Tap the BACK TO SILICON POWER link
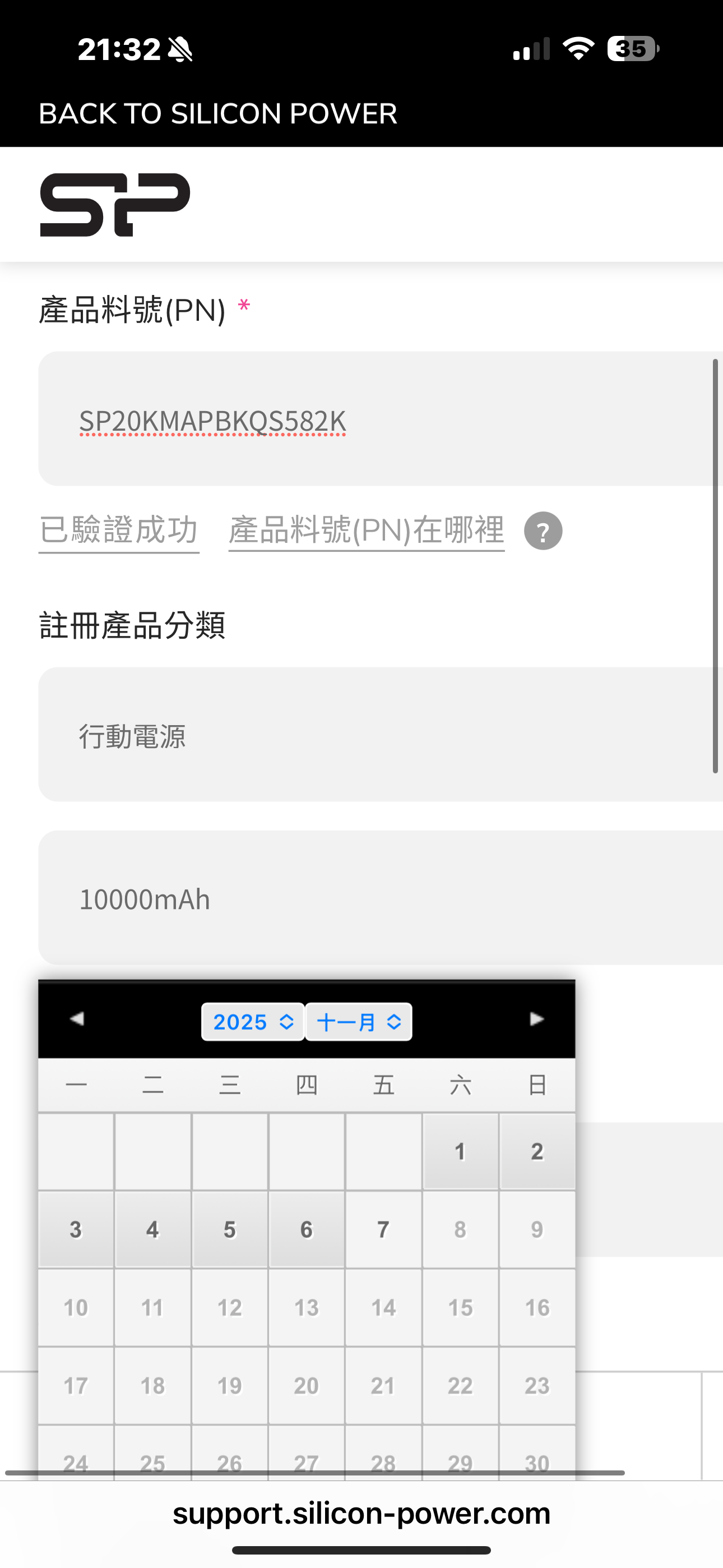 click(x=217, y=114)
